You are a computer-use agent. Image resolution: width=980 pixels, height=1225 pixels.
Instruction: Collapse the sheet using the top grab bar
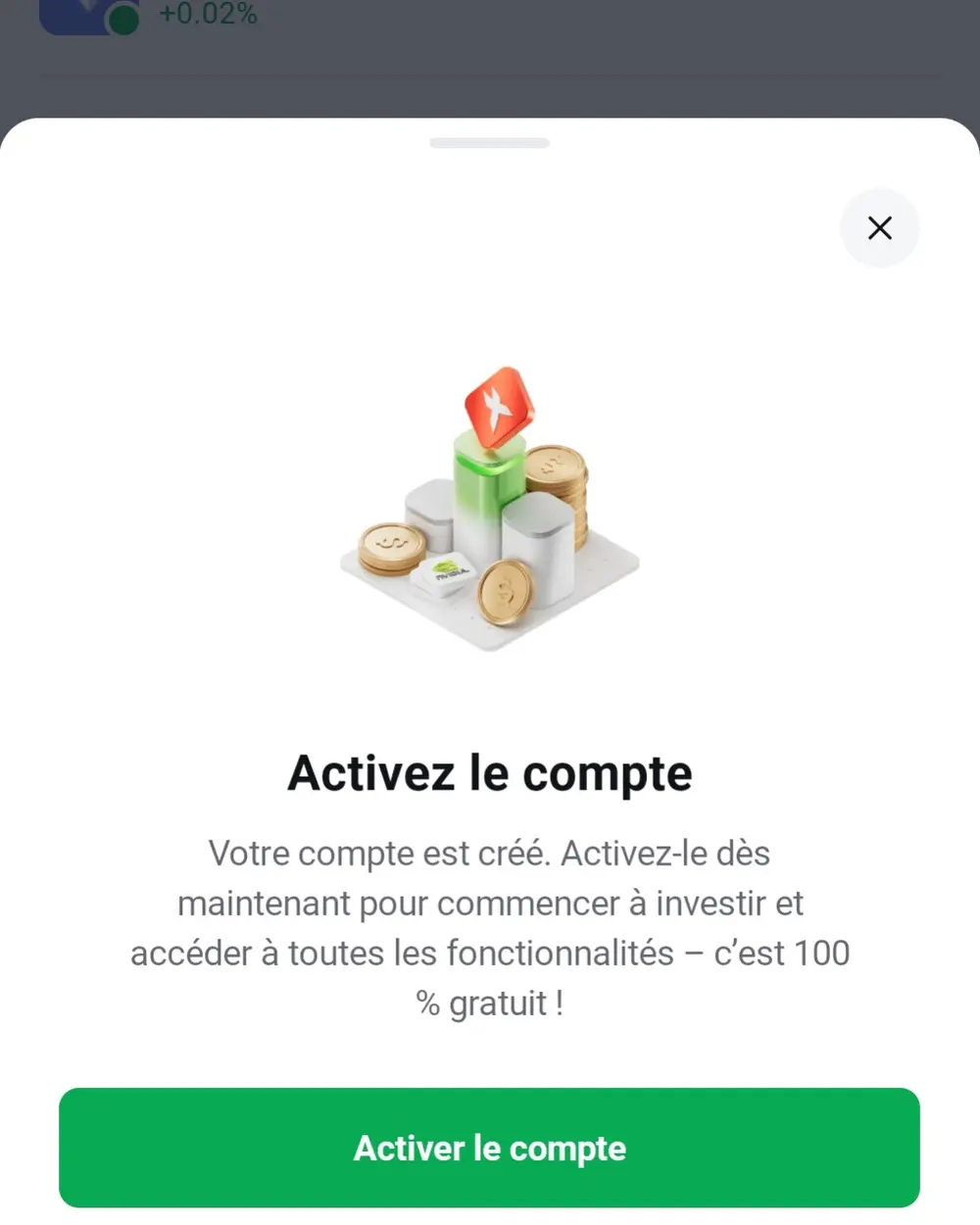click(489, 142)
